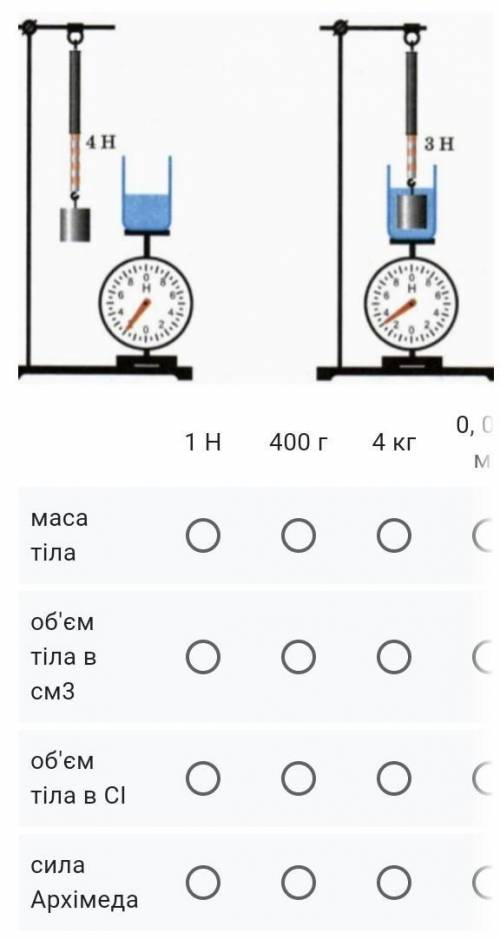500x939 pixels.
Task: Select 1 Н for об'єм тіла в см3
Action: coord(203,658)
